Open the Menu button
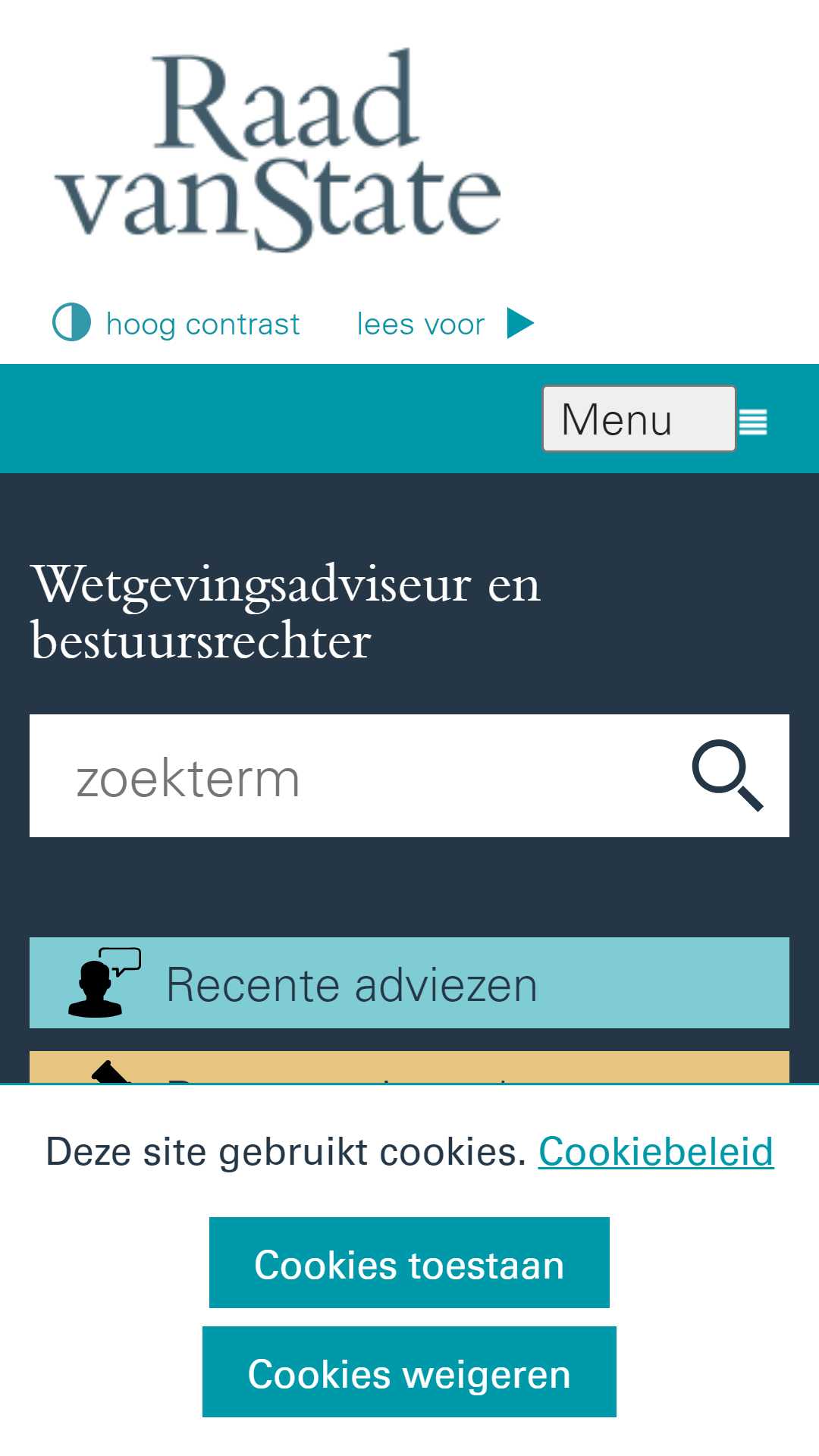819x1456 pixels. click(639, 419)
